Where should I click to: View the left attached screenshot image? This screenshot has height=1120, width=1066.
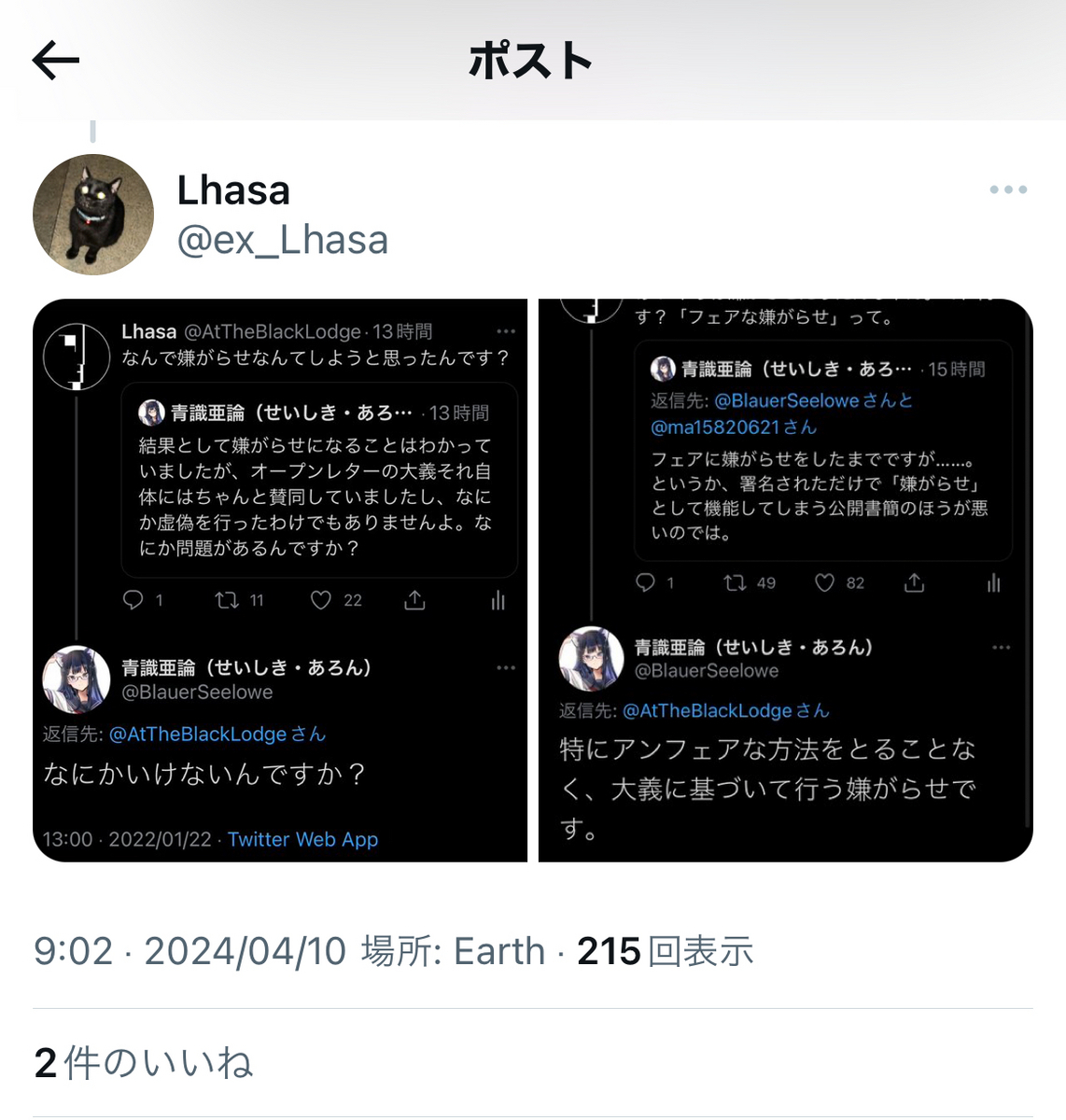coord(280,580)
